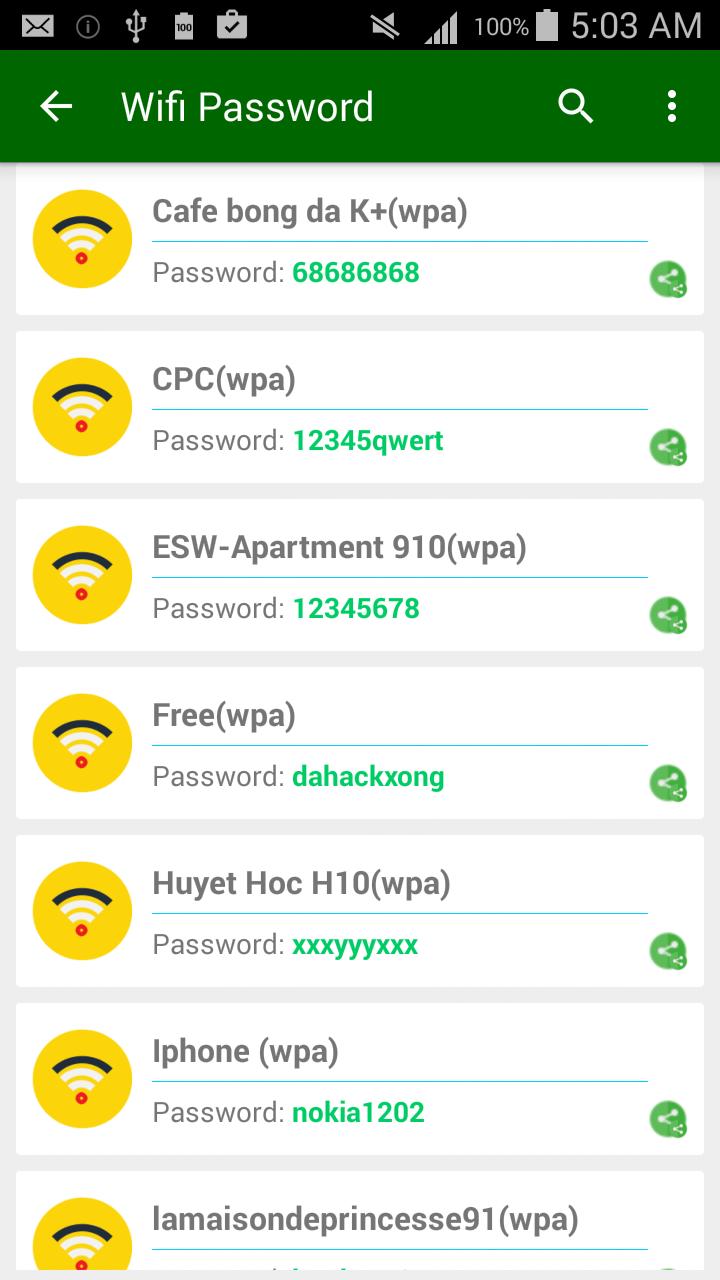Image resolution: width=720 pixels, height=1280 pixels.
Task: Share the ESW-Apartment 910 password
Action: click(670, 616)
